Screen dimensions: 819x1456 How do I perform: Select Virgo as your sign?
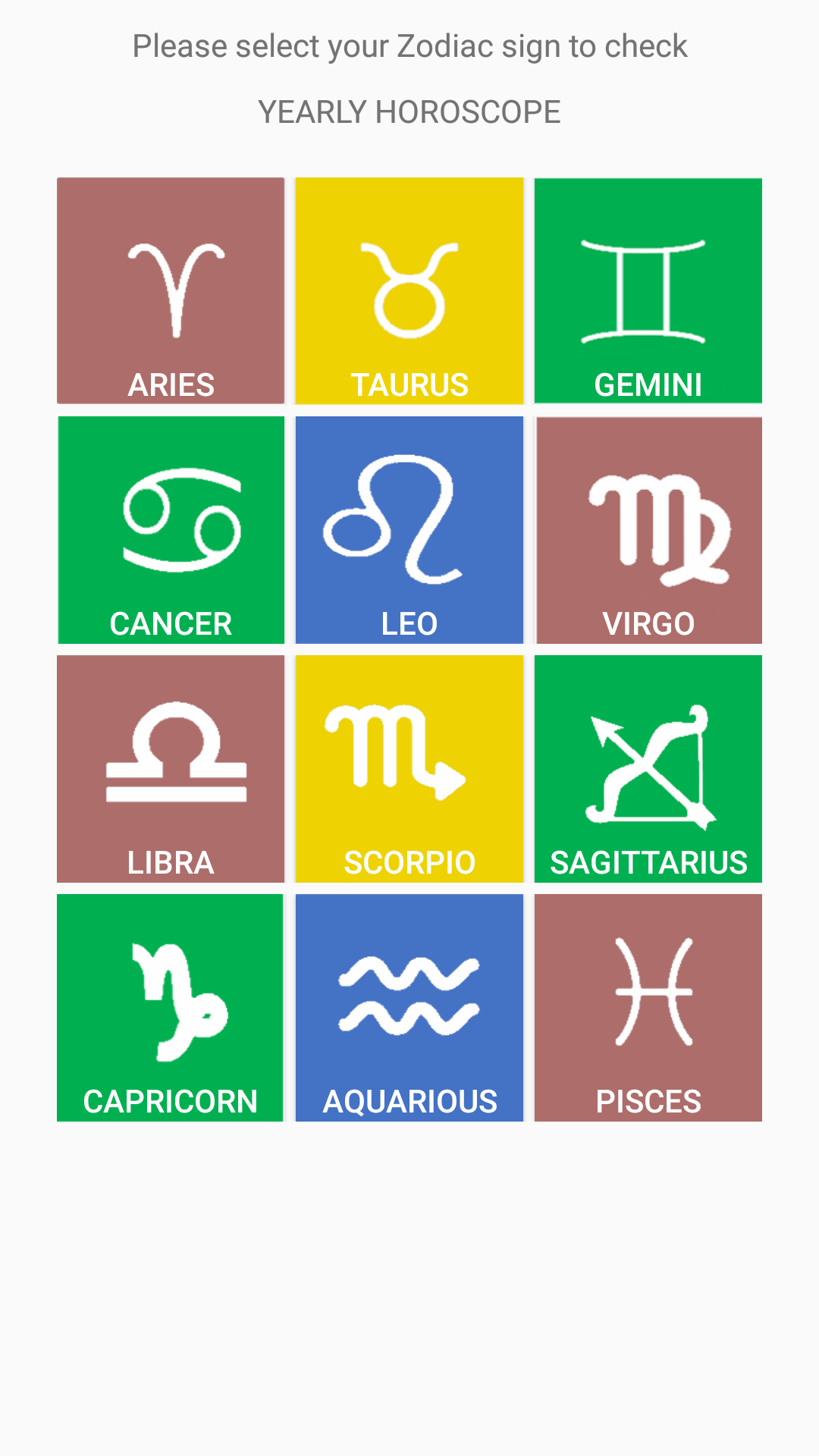(648, 529)
